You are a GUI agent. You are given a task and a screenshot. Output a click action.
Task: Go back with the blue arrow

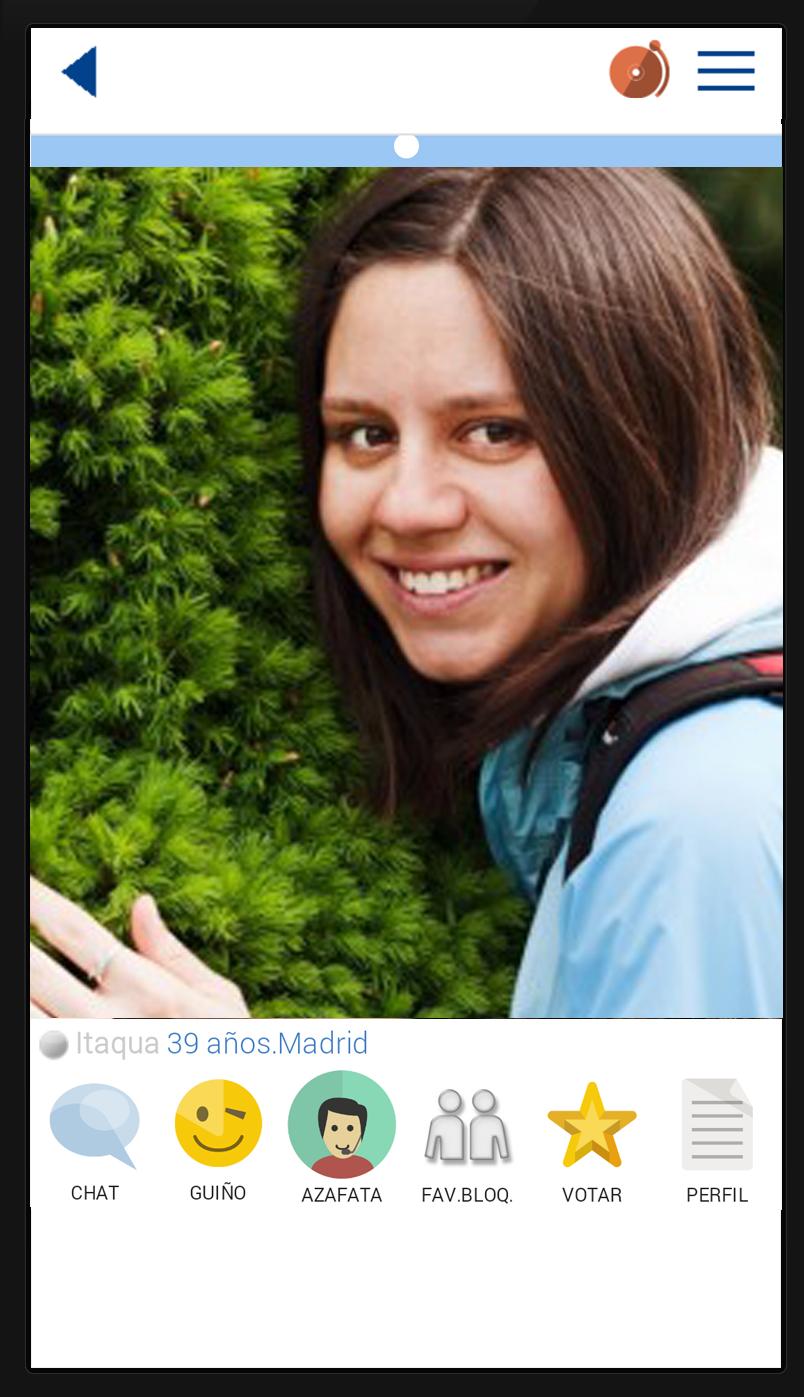point(80,72)
